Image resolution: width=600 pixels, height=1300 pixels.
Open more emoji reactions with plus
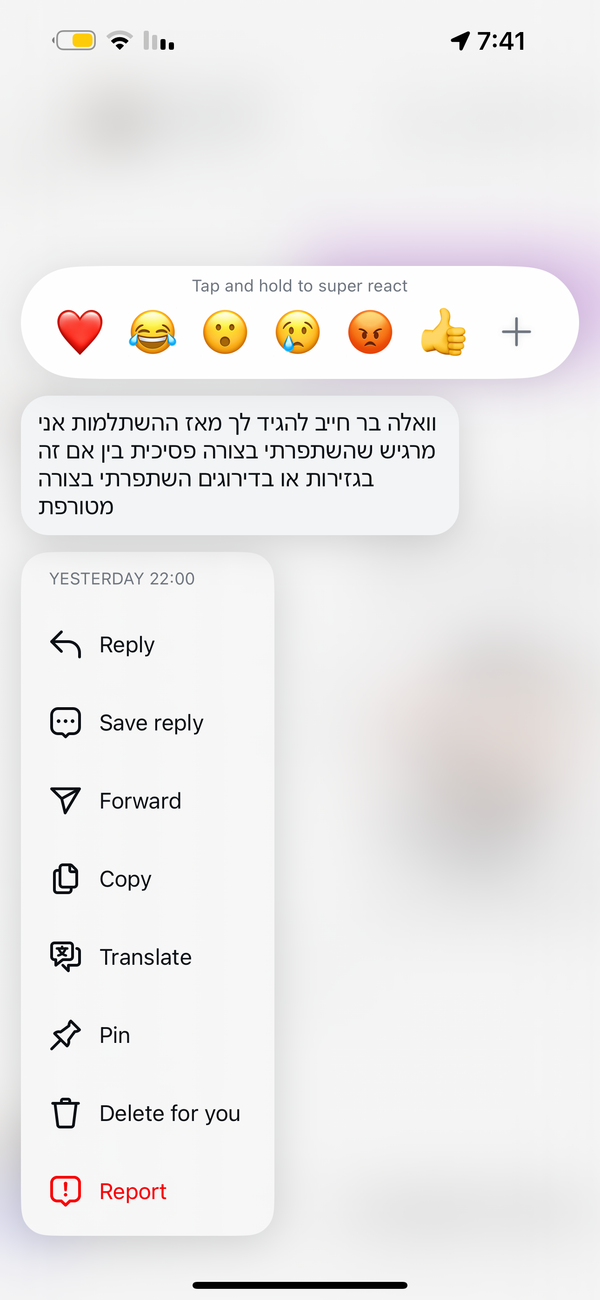(x=516, y=332)
